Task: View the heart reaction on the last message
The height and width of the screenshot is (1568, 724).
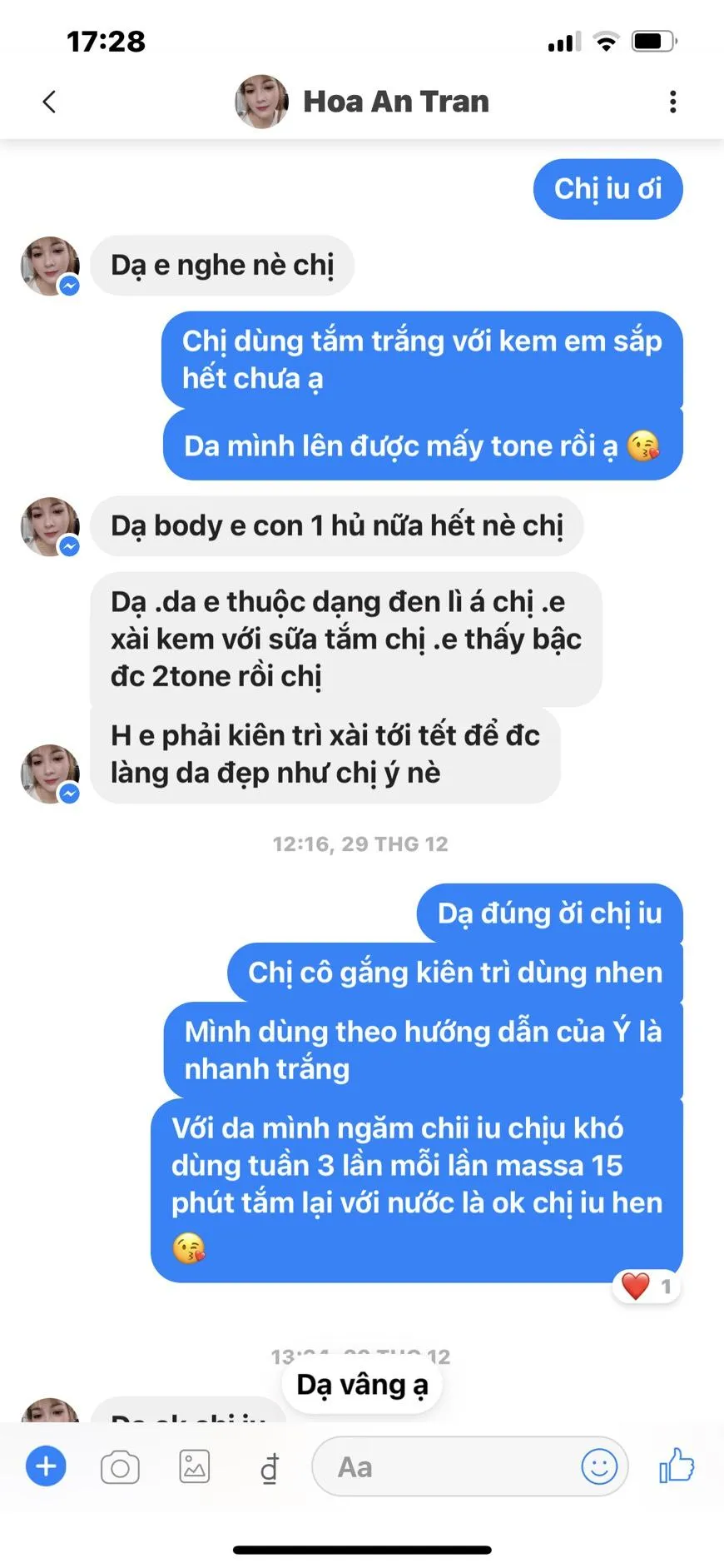Action: tap(647, 1287)
